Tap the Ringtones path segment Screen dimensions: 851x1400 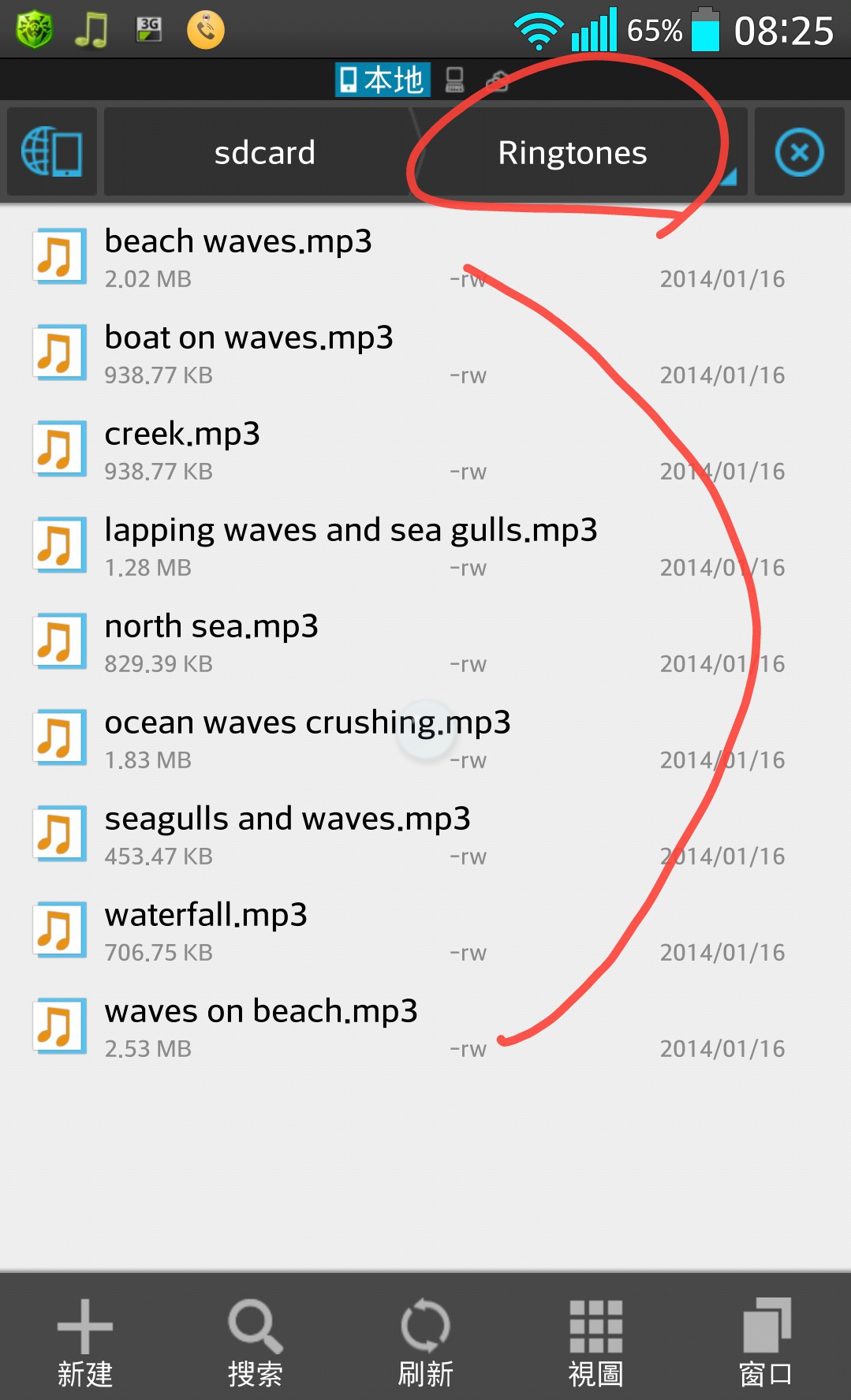point(572,152)
